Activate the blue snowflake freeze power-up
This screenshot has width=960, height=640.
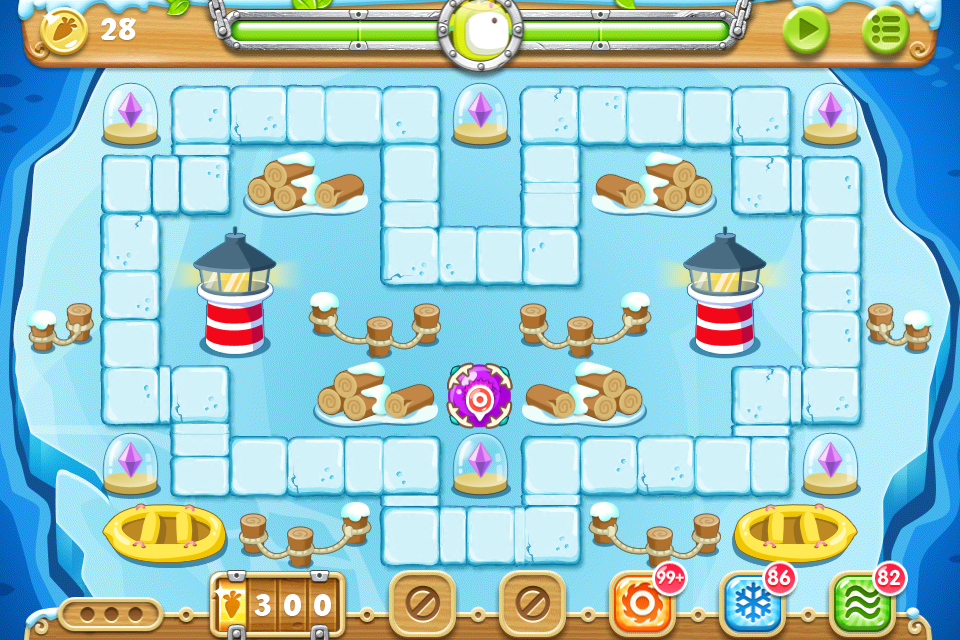[x=749, y=604]
